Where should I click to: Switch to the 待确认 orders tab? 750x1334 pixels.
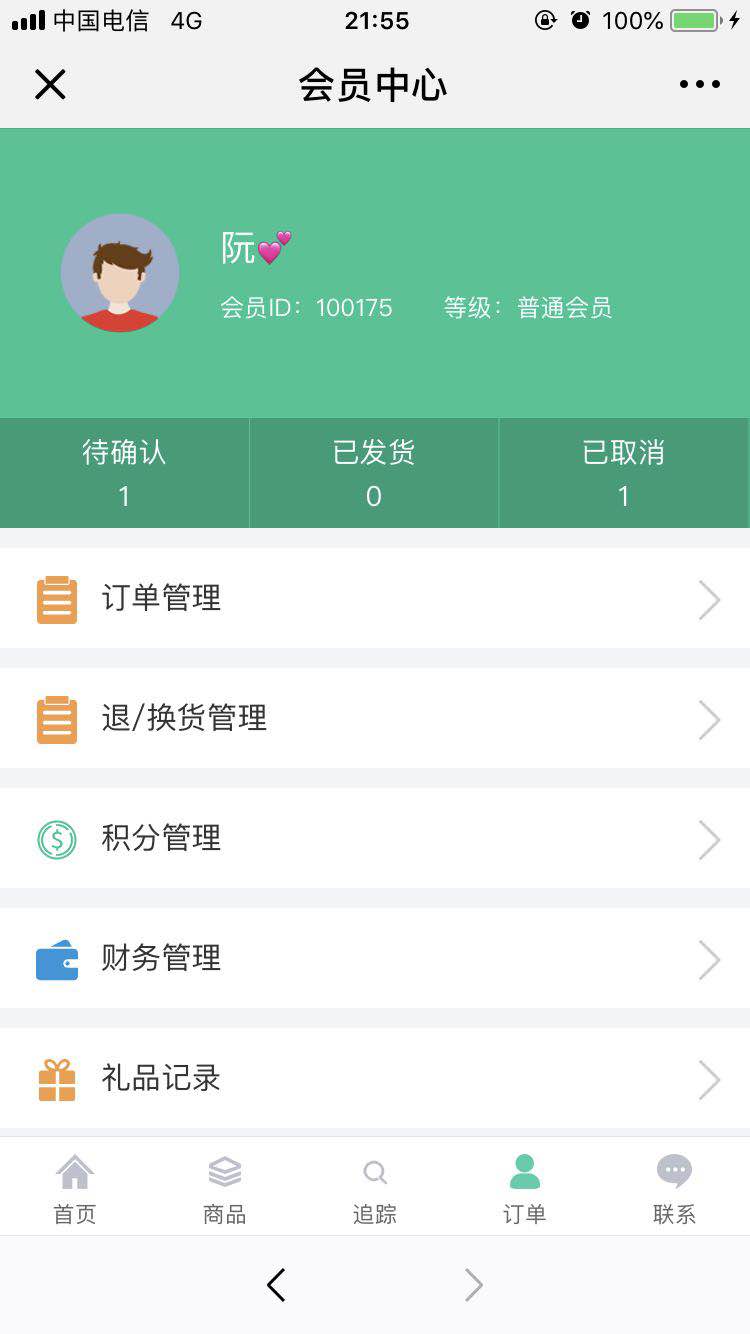coord(124,473)
